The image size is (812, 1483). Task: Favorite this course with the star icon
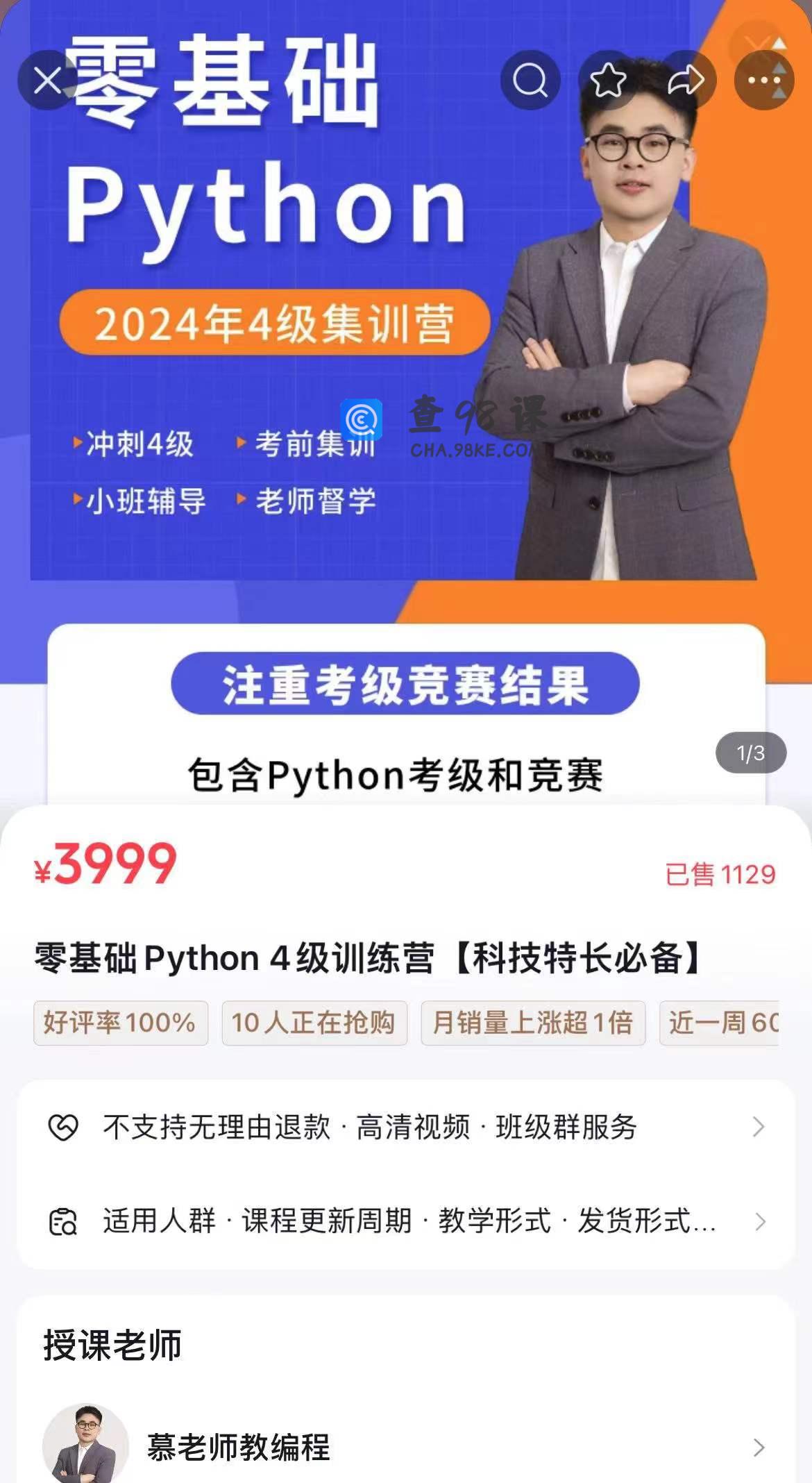click(609, 81)
